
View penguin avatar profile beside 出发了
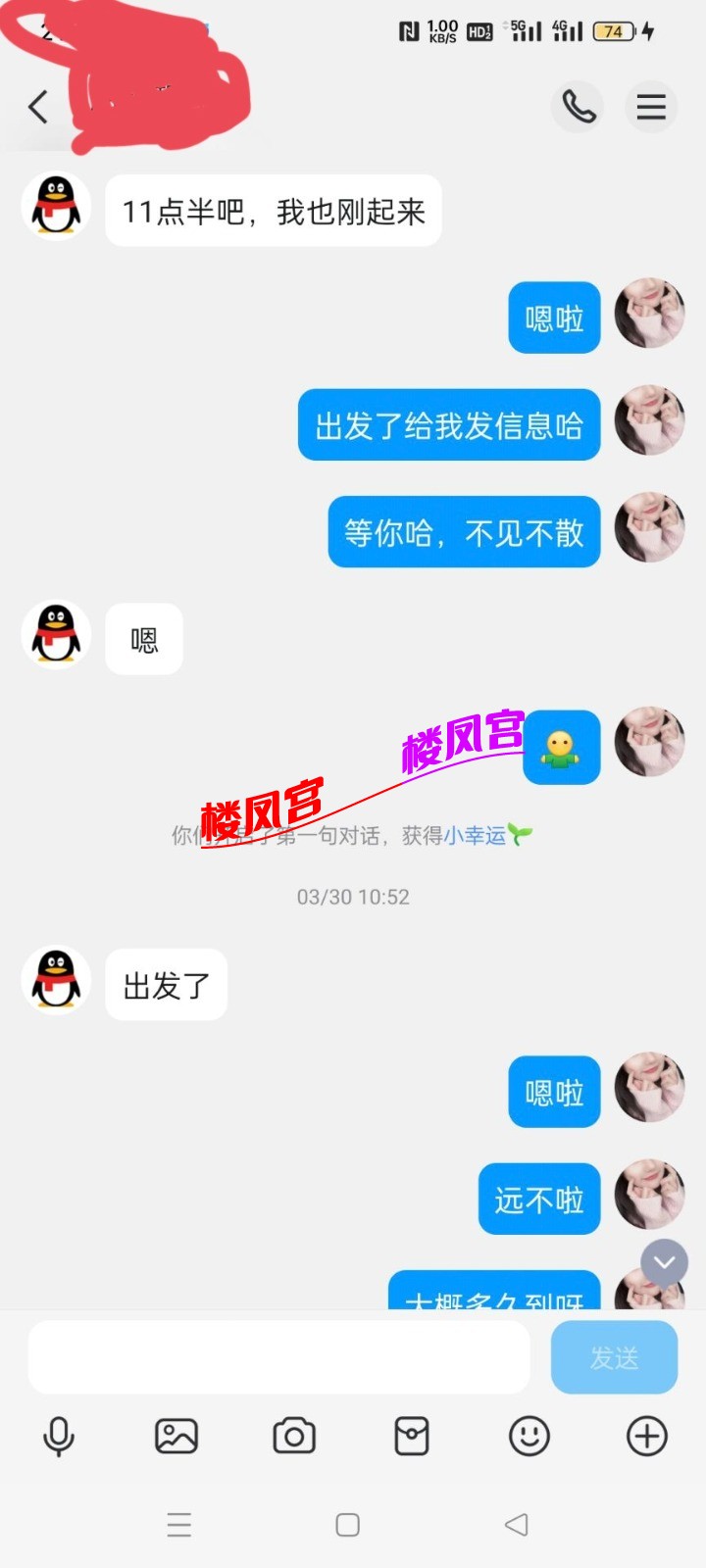tap(57, 980)
